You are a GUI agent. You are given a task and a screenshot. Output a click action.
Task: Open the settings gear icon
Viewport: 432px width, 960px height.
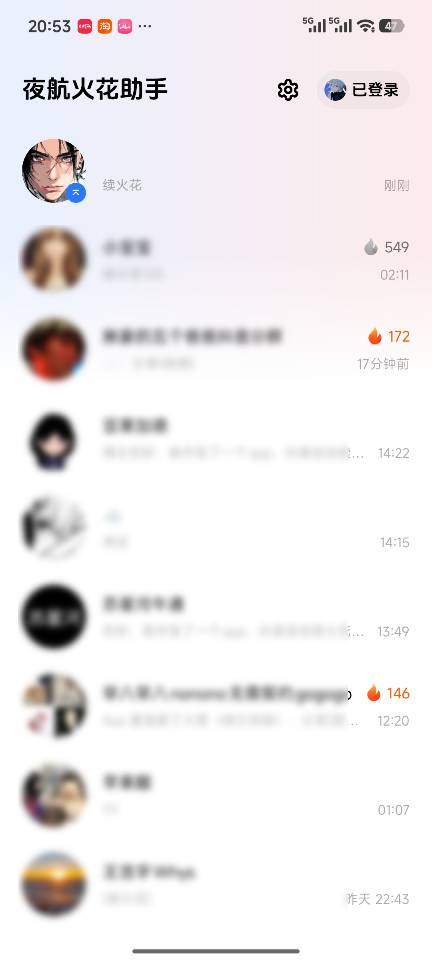point(288,90)
